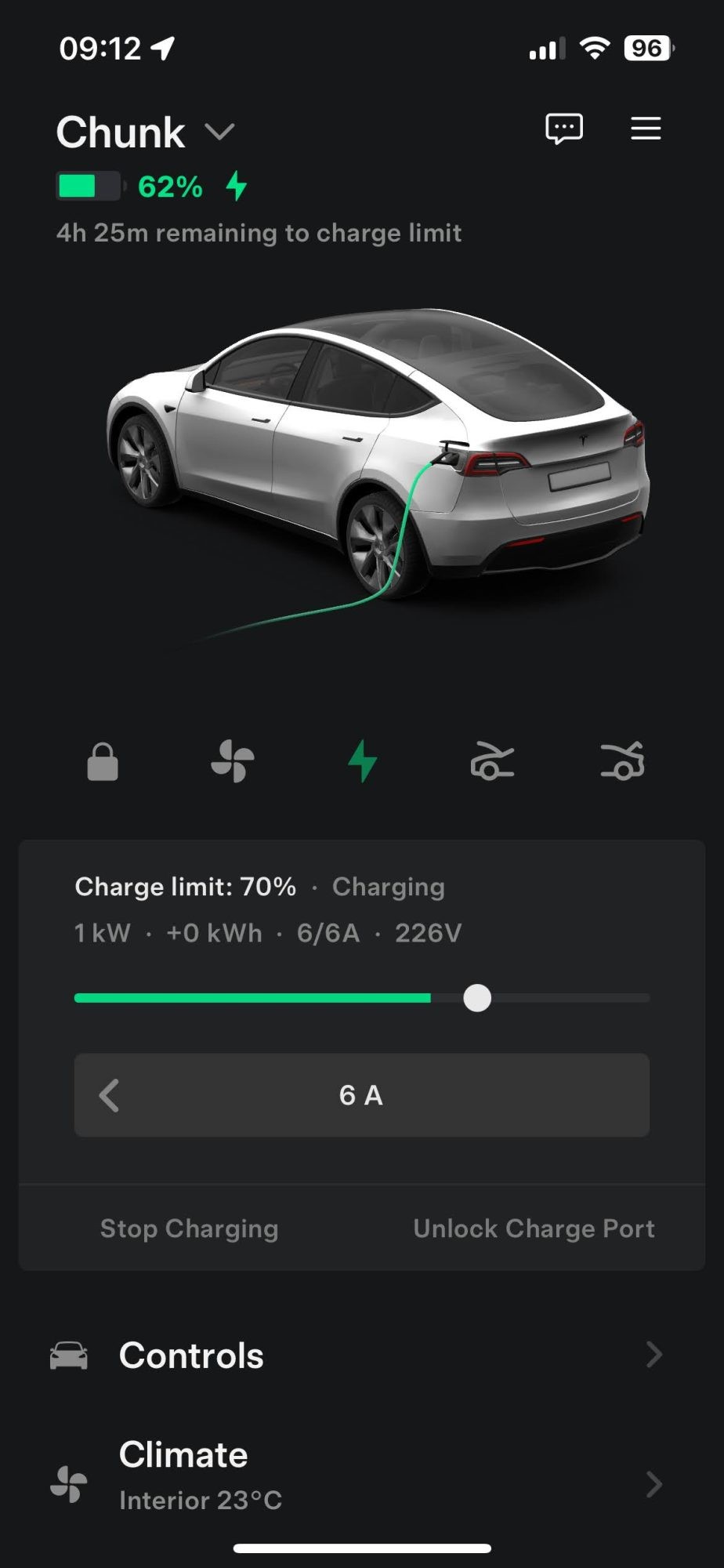724x1568 pixels.
Task: Open the hamburger menu
Action: coord(646,129)
